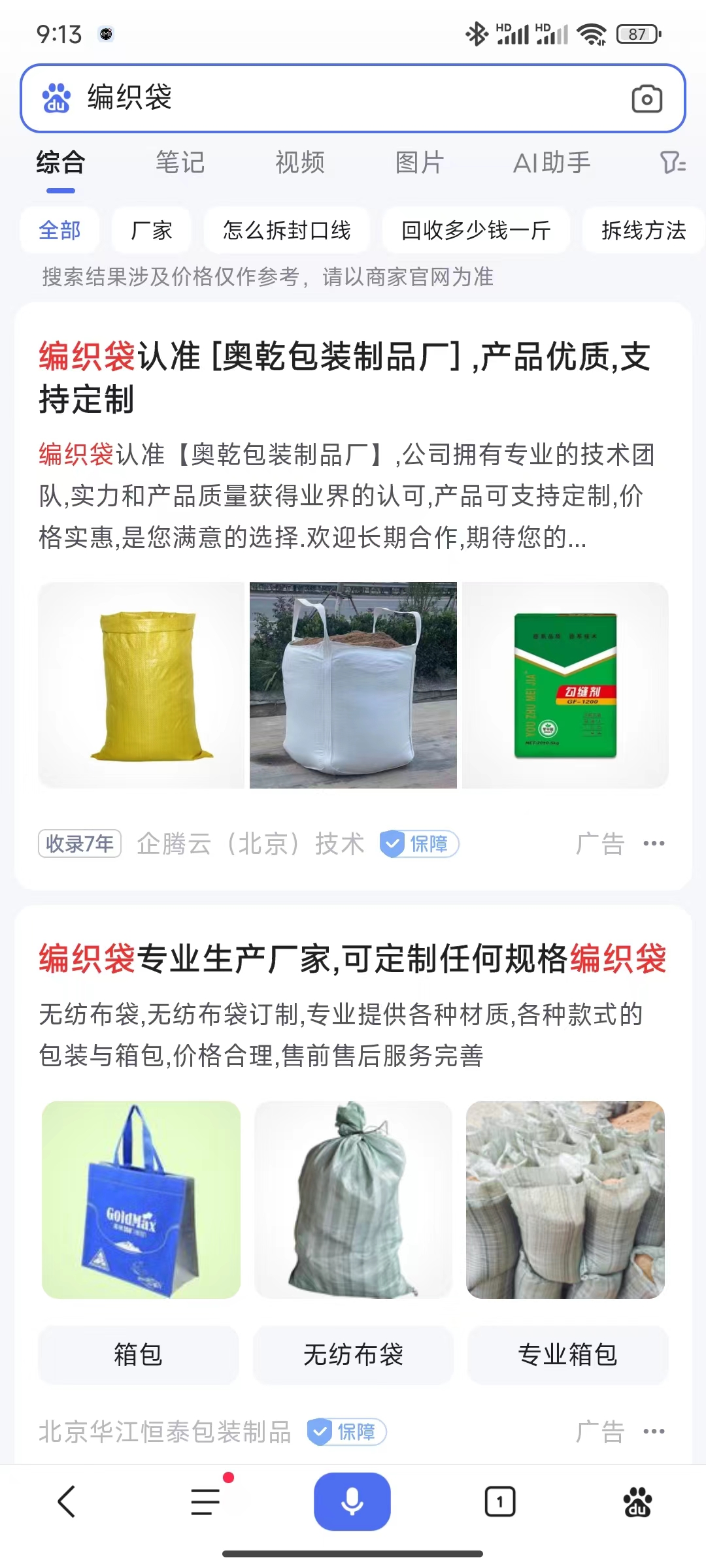Switch to the 视频 tab
This screenshot has width=706, height=1568.
[x=300, y=163]
